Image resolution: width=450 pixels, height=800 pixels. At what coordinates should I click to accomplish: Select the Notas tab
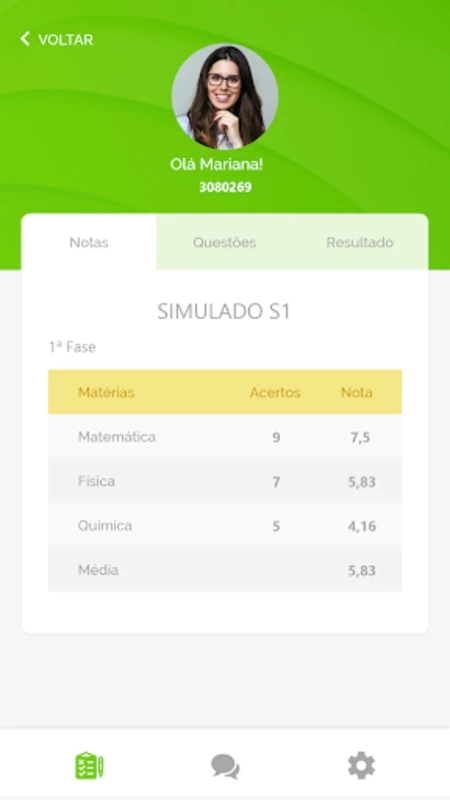click(x=89, y=242)
